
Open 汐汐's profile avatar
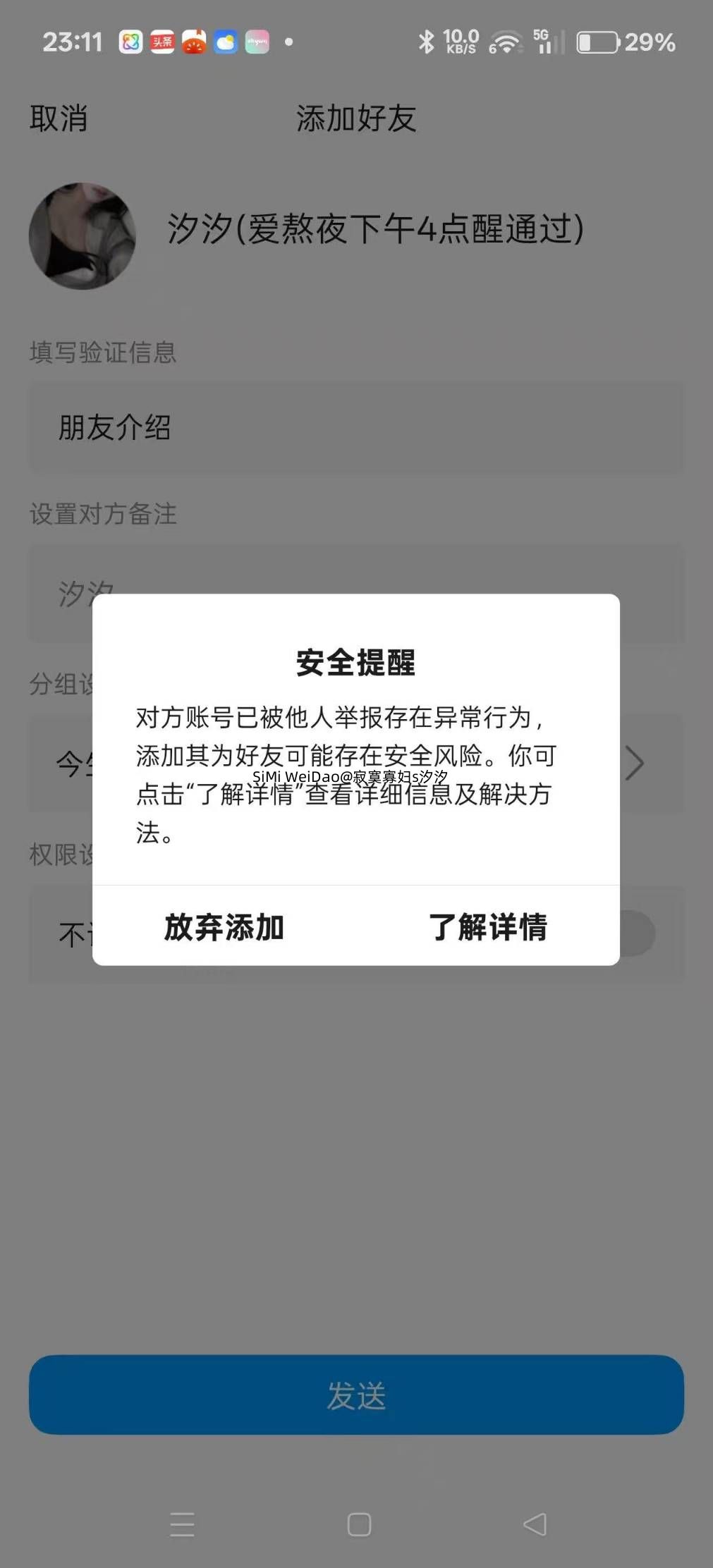(83, 236)
